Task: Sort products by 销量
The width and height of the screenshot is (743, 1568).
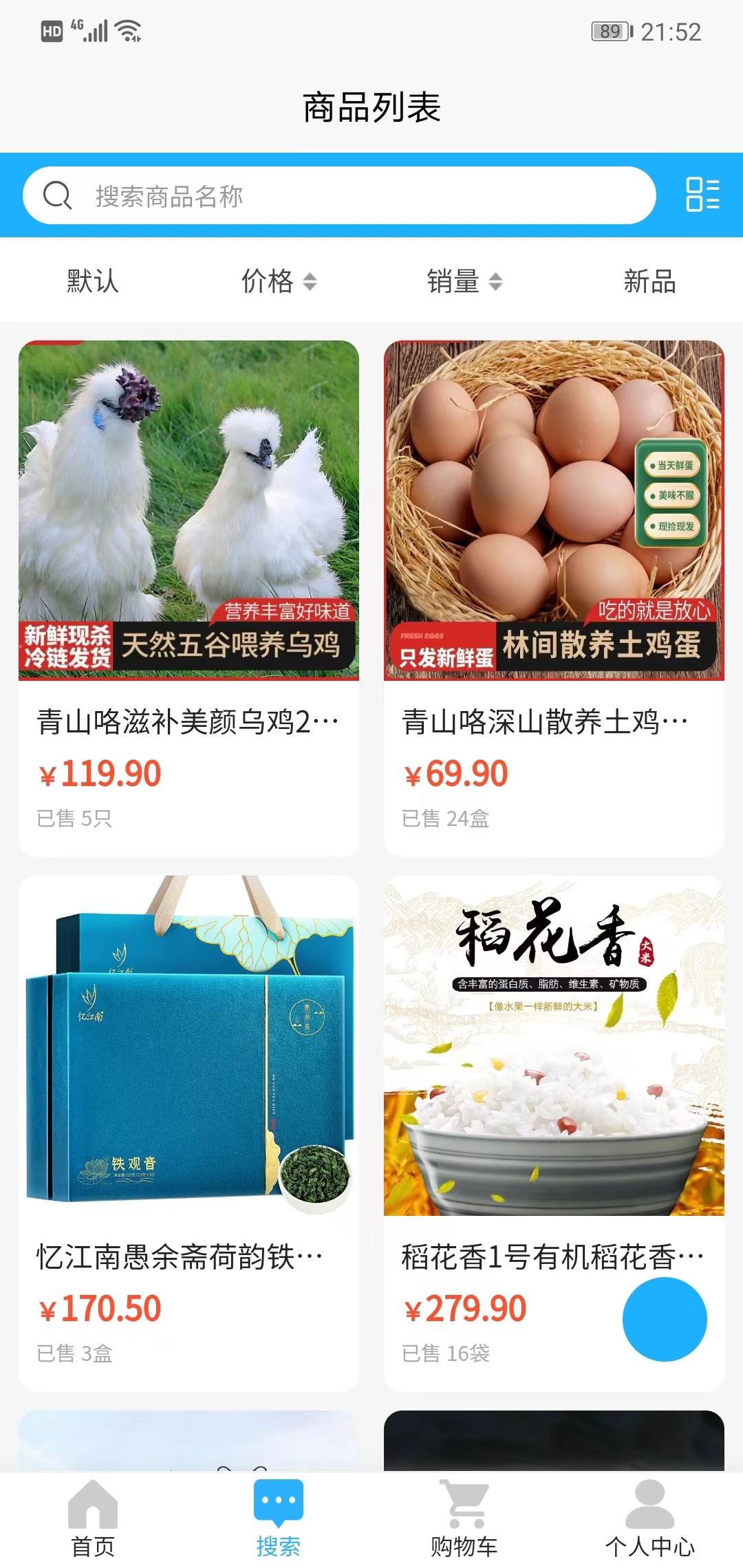Action: coord(464,281)
